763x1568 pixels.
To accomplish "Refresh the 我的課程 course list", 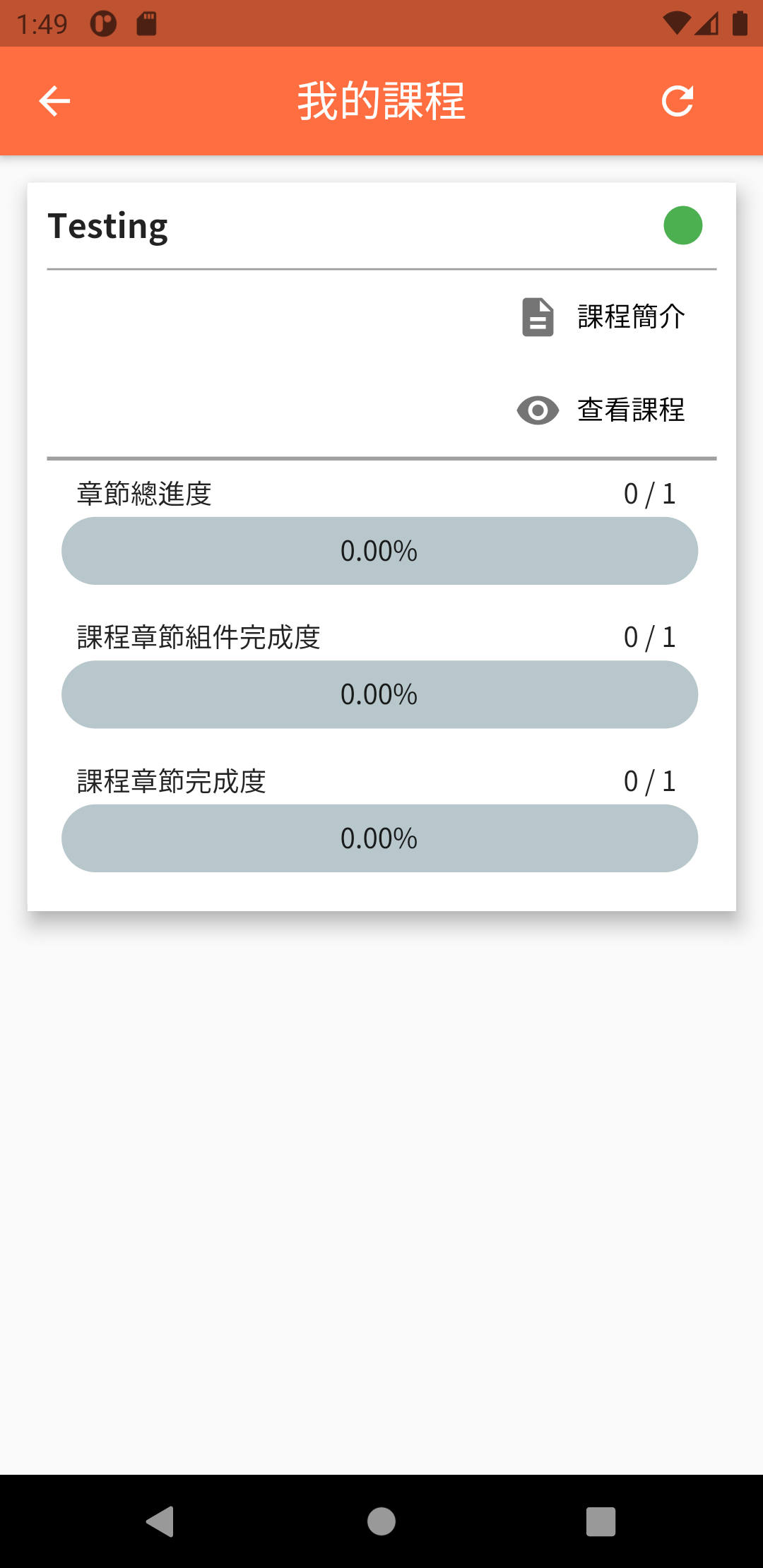I will [677, 101].
